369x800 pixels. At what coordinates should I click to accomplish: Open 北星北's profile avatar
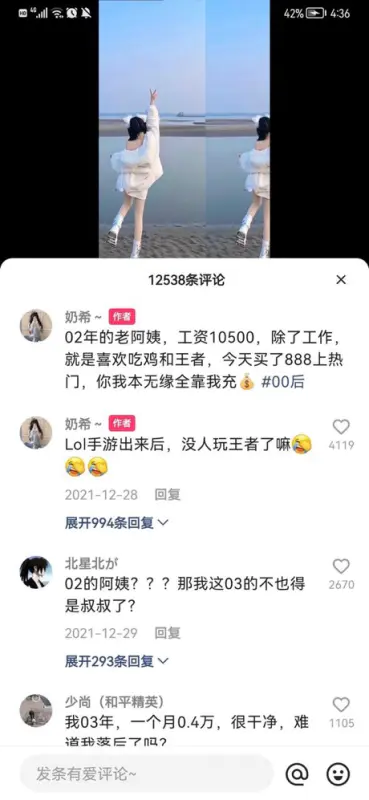tap(36, 572)
